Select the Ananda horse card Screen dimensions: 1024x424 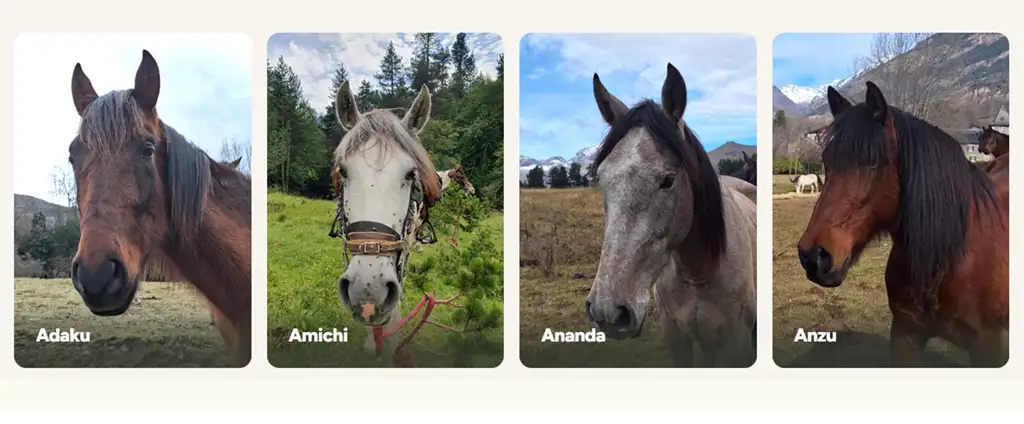pos(638,200)
